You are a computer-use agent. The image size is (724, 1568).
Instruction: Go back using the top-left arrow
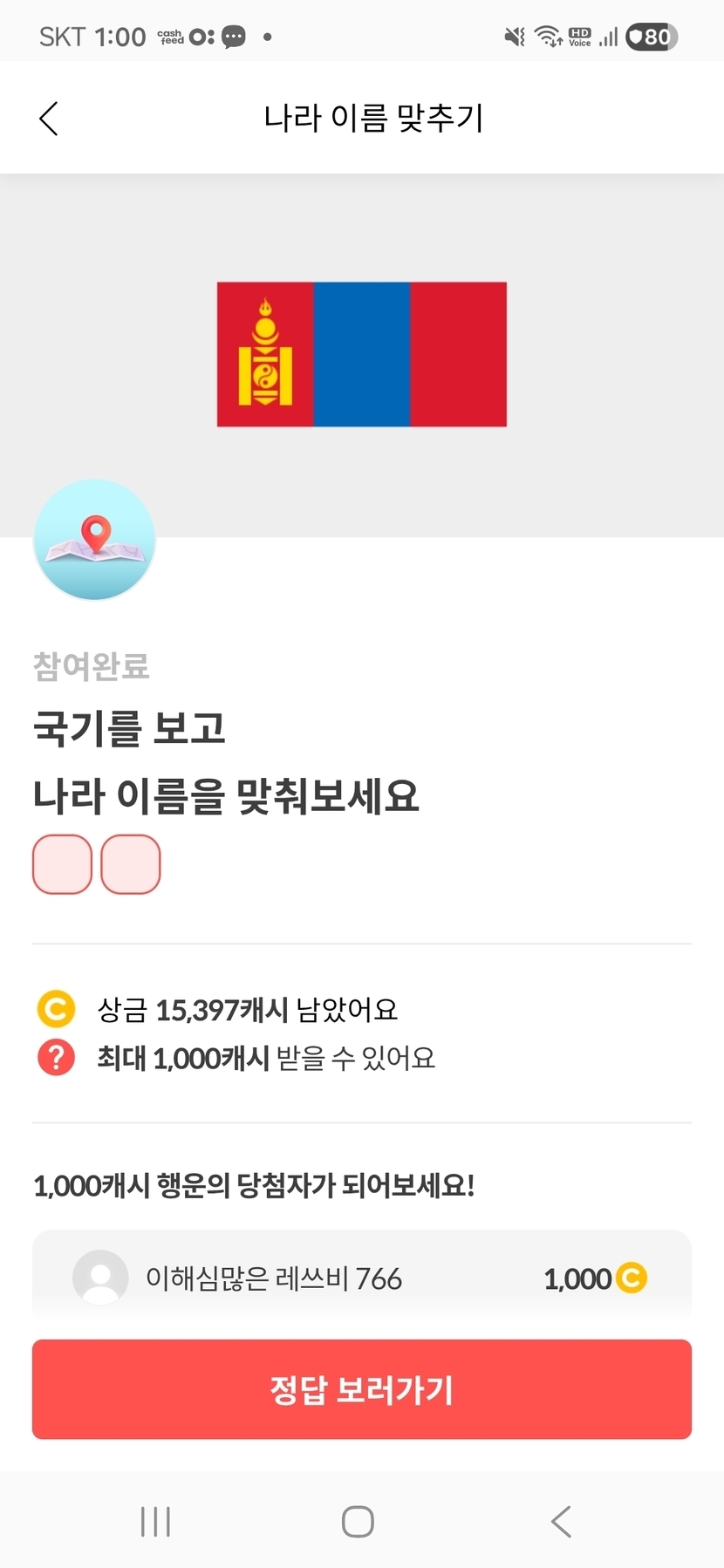pos(49,119)
